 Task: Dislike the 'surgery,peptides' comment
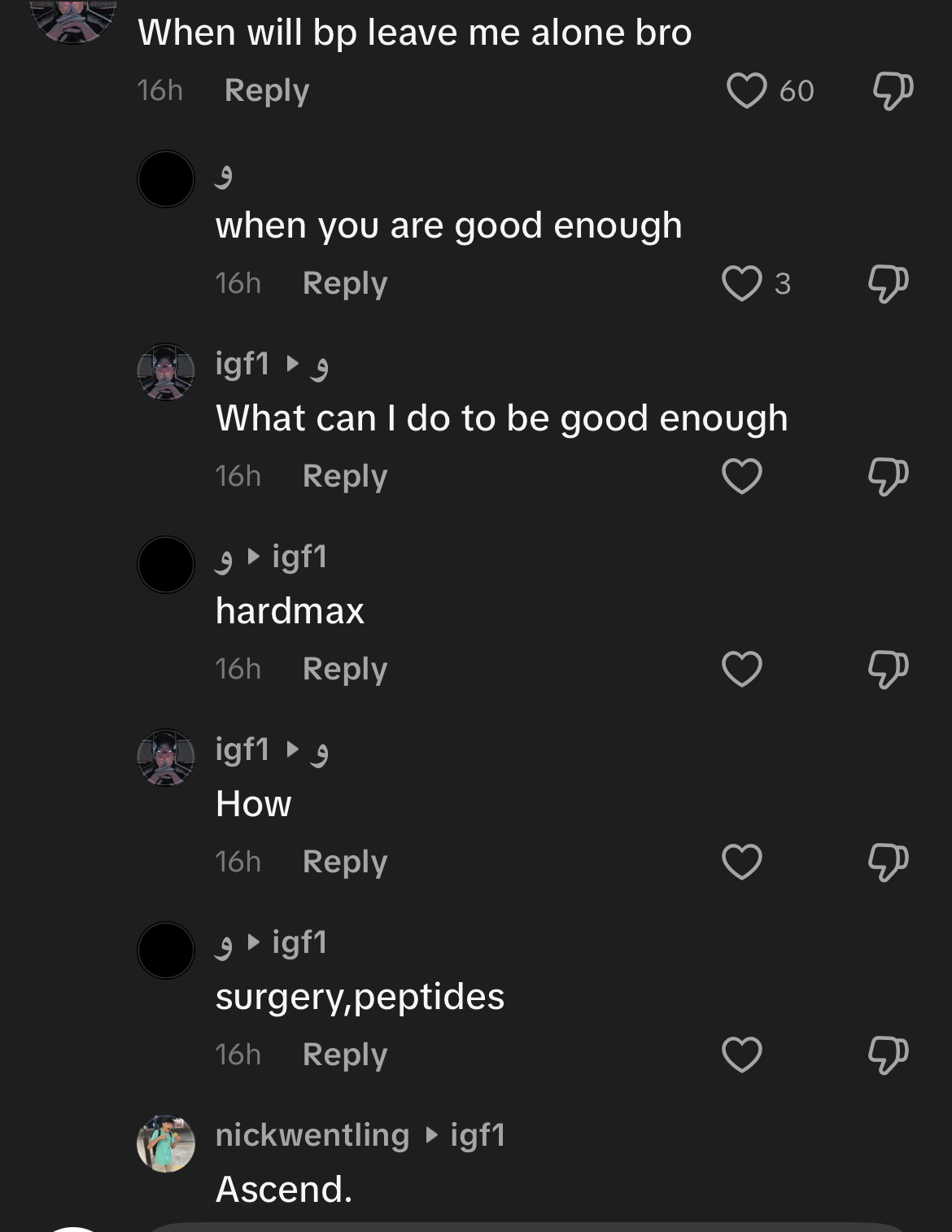(x=888, y=1055)
